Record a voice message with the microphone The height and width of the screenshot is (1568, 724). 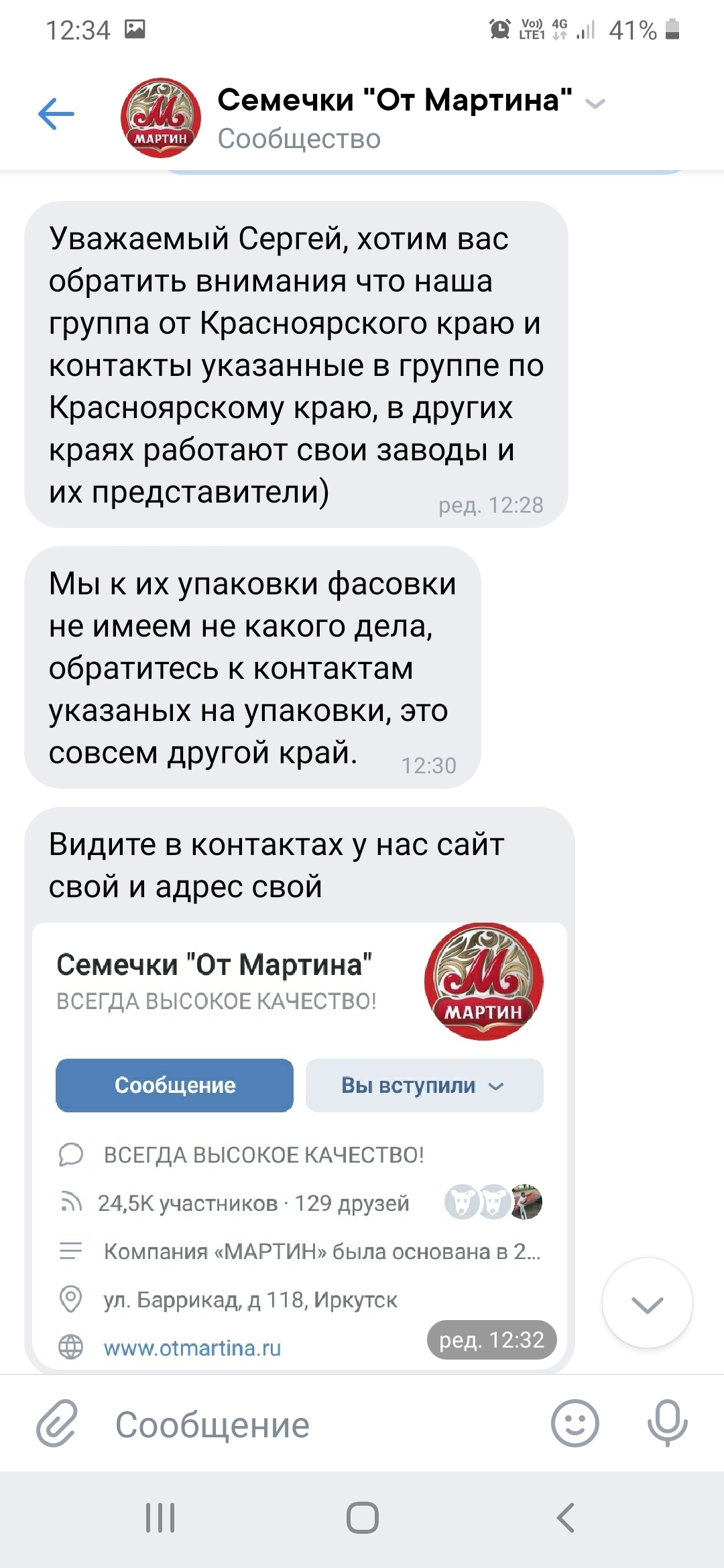(x=668, y=1423)
